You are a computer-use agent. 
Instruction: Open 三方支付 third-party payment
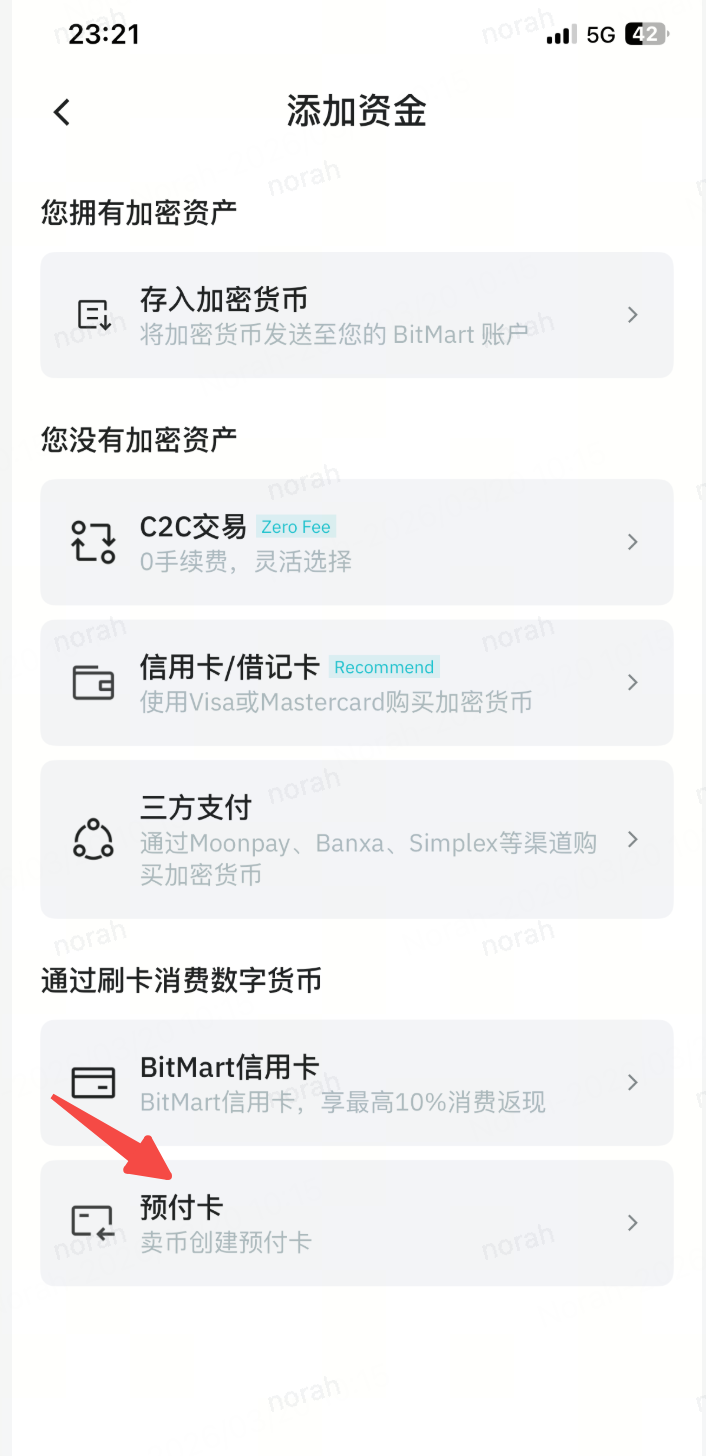coord(356,839)
